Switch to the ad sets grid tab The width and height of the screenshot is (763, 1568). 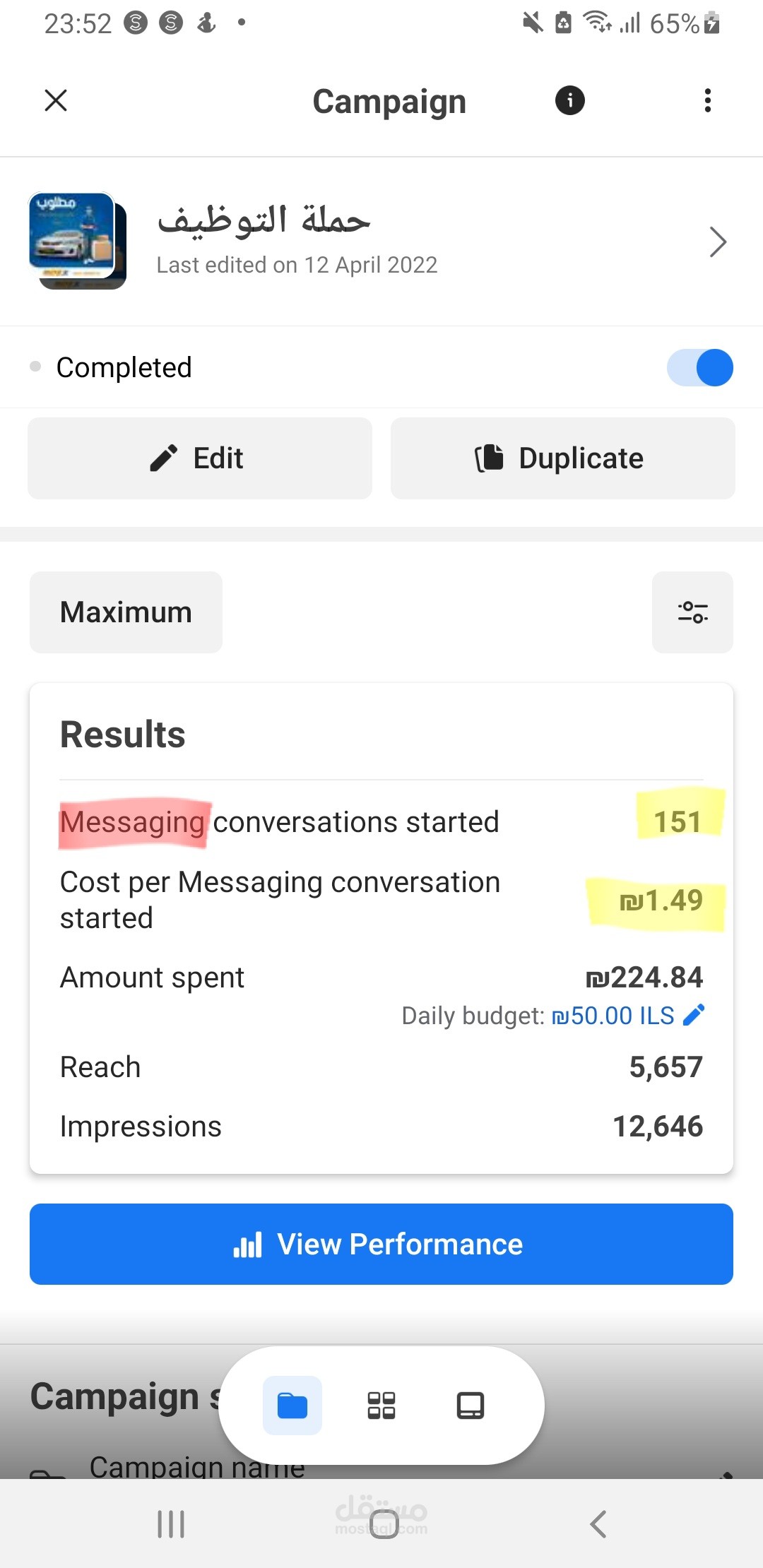381,1406
